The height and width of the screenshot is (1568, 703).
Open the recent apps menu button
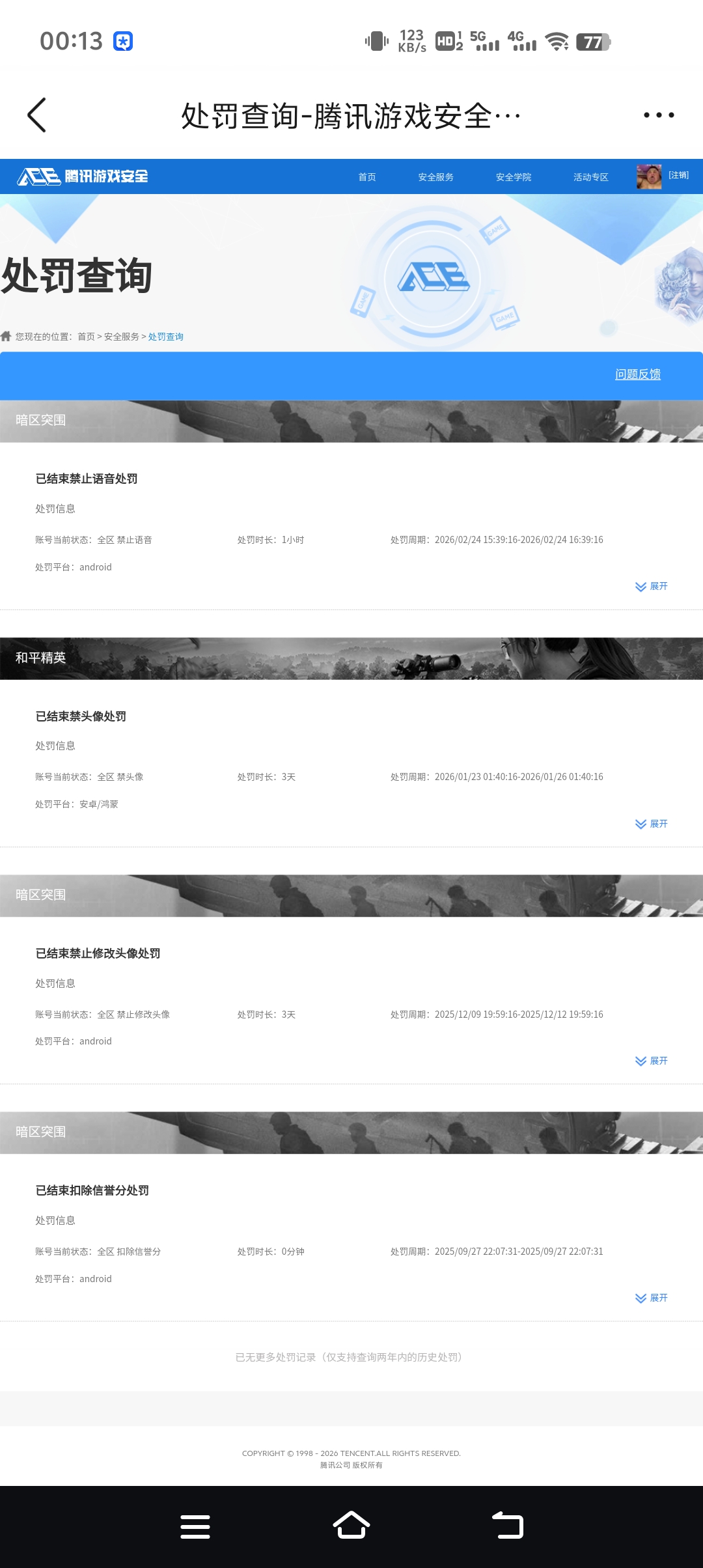195,1526
